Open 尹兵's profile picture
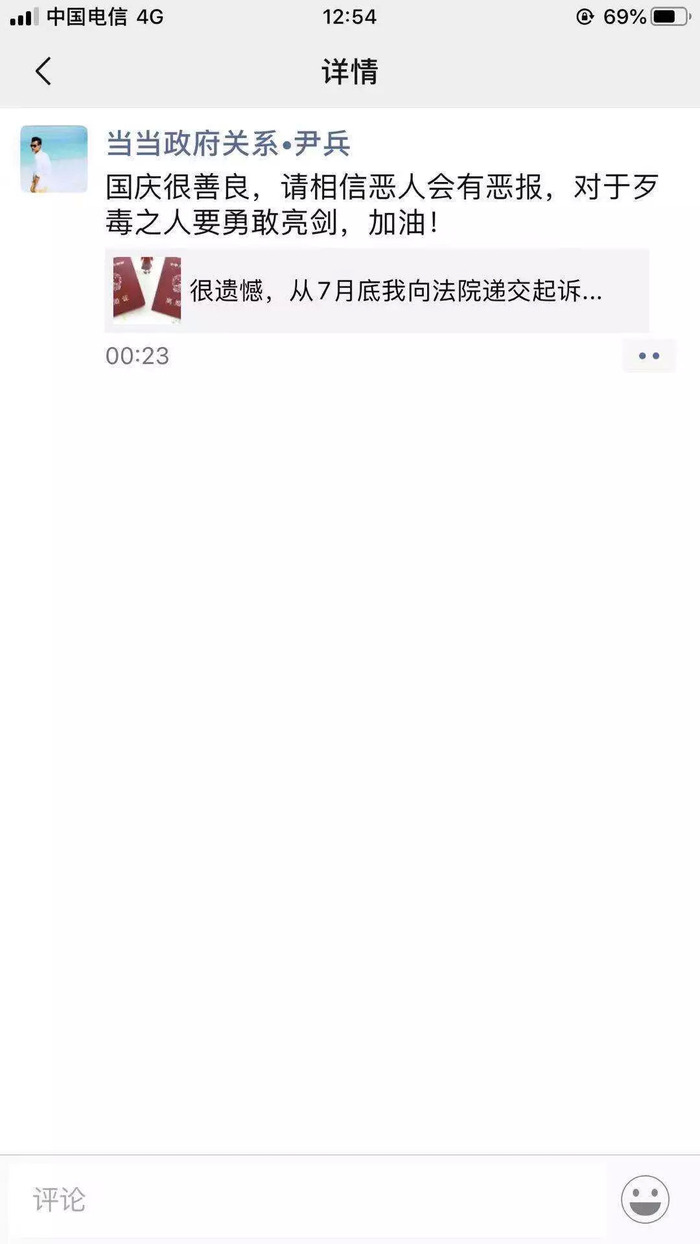The width and height of the screenshot is (700, 1244). (x=54, y=159)
